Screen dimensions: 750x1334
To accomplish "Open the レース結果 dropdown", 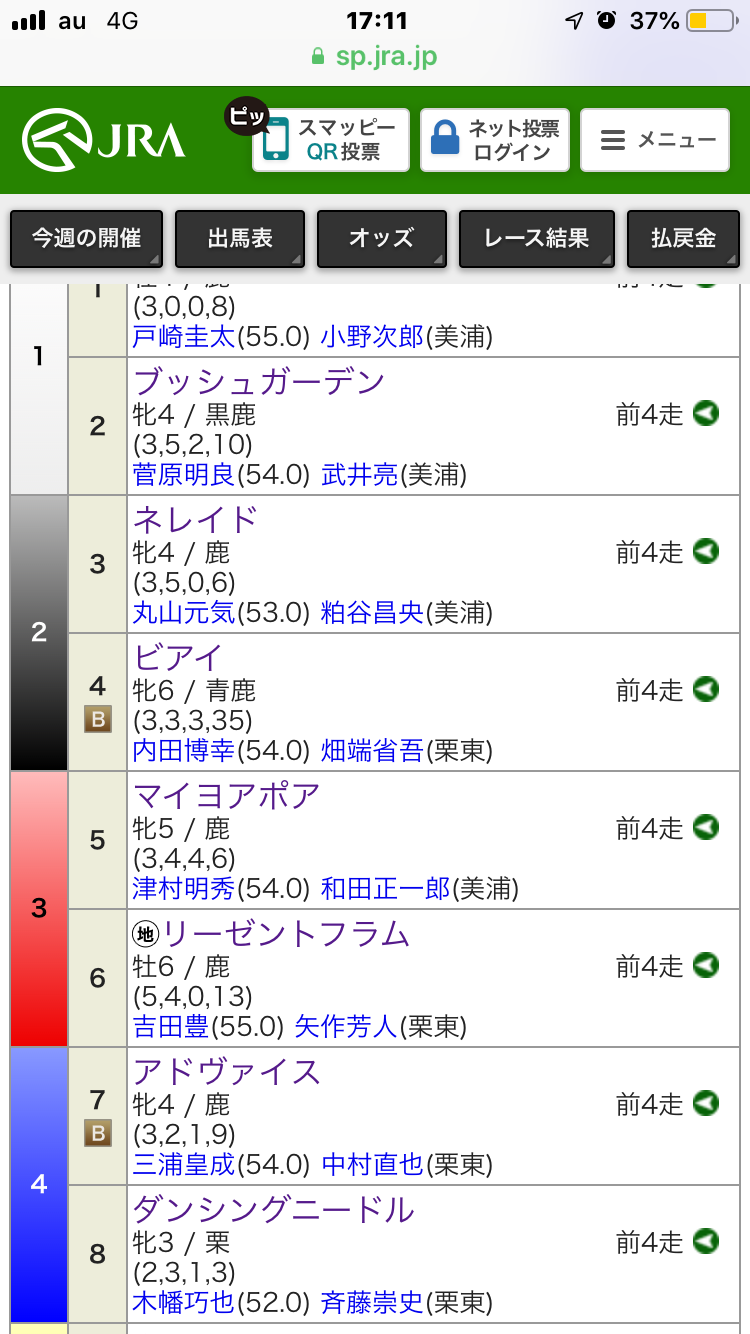I will click(536, 239).
